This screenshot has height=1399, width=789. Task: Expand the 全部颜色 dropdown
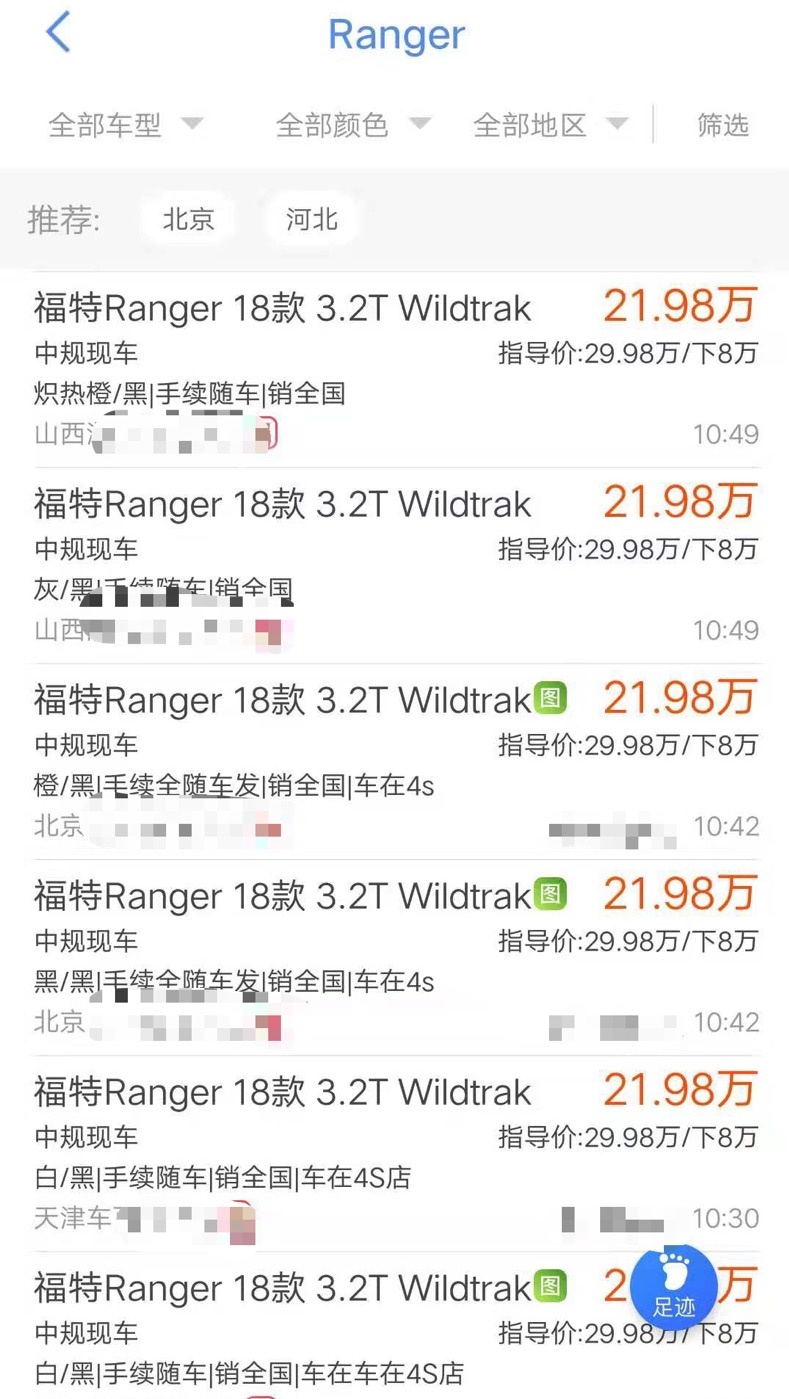coord(353,125)
